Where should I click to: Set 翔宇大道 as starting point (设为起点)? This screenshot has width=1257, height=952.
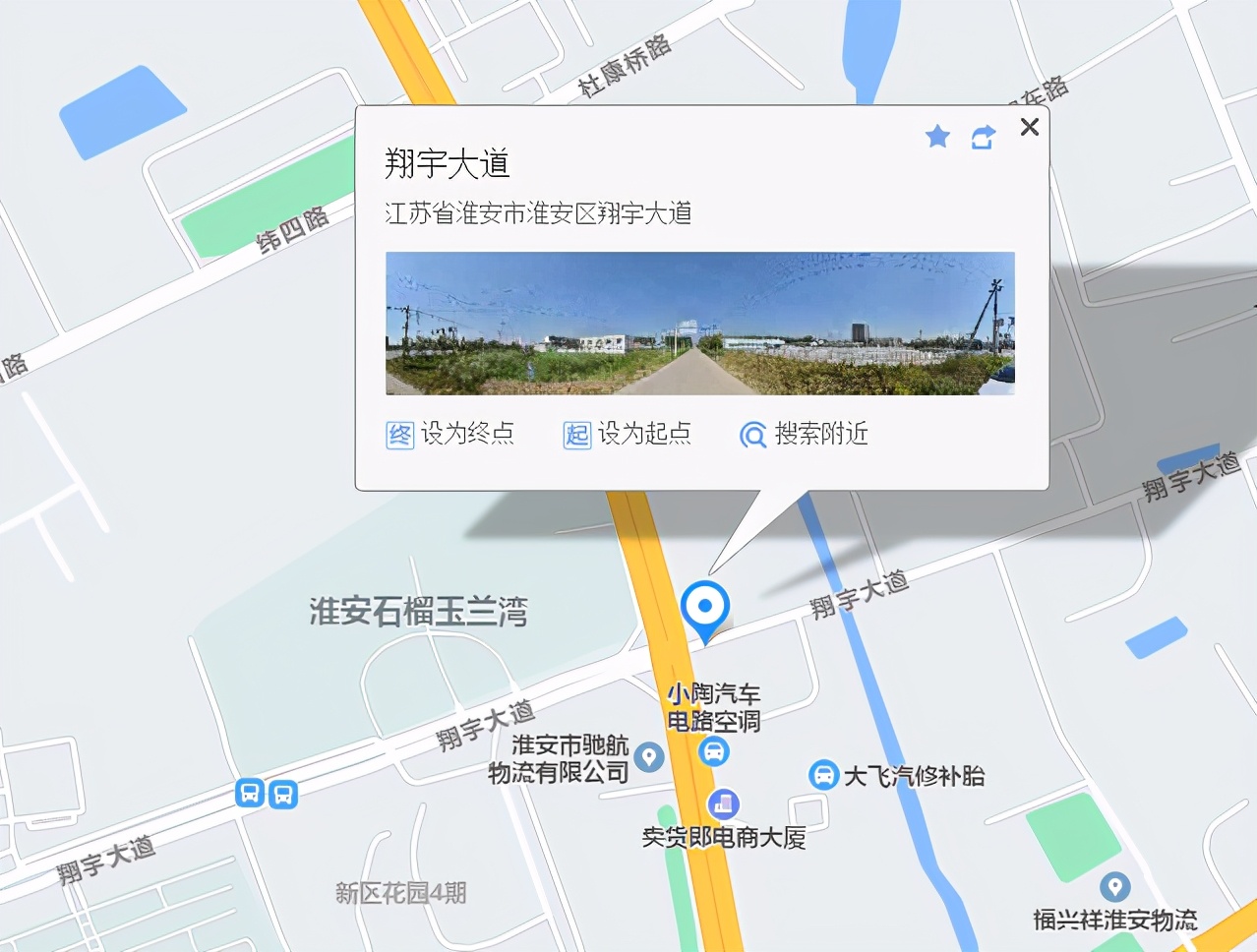pos(628,434)
